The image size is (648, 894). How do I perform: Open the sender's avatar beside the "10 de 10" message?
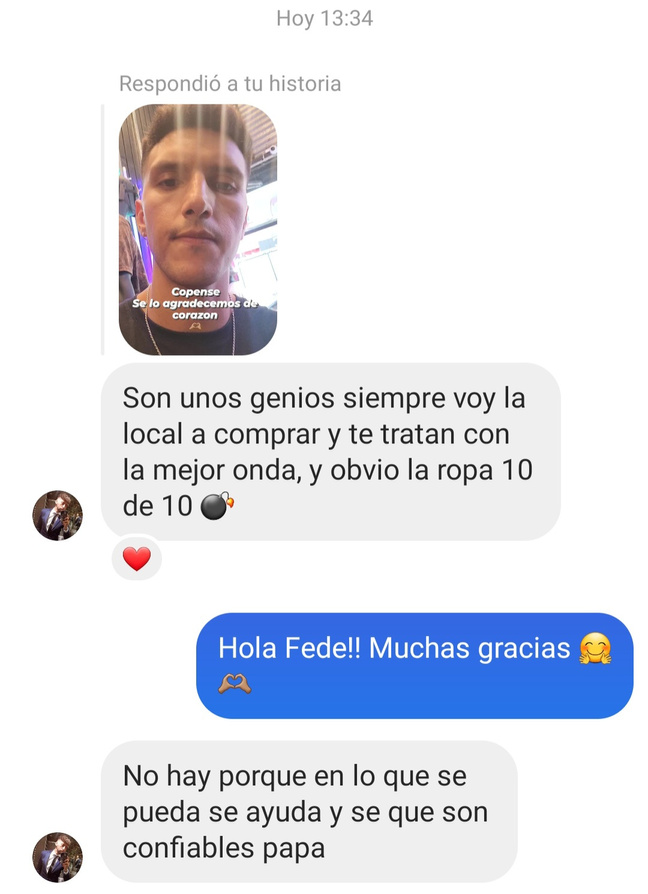tap(58, 516)
